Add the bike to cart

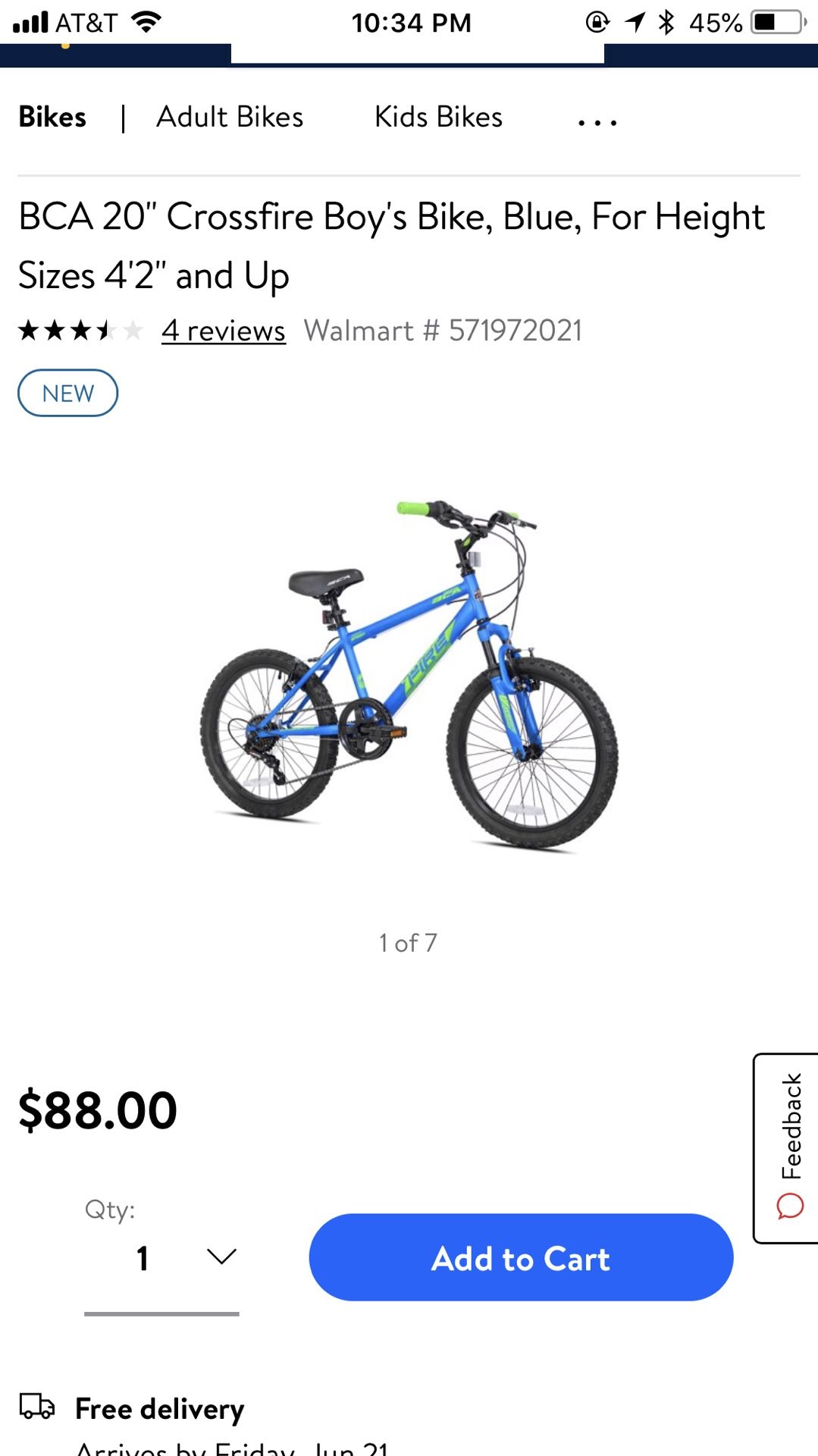click(521, 1257)
